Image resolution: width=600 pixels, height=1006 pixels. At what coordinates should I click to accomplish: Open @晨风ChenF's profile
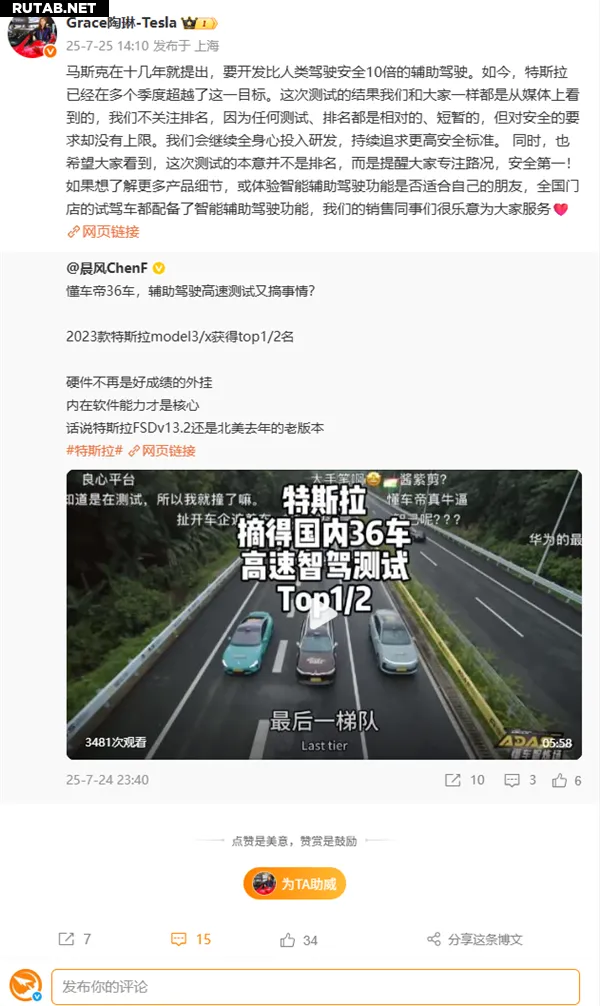pyautogui.click(x=107, y=268)
